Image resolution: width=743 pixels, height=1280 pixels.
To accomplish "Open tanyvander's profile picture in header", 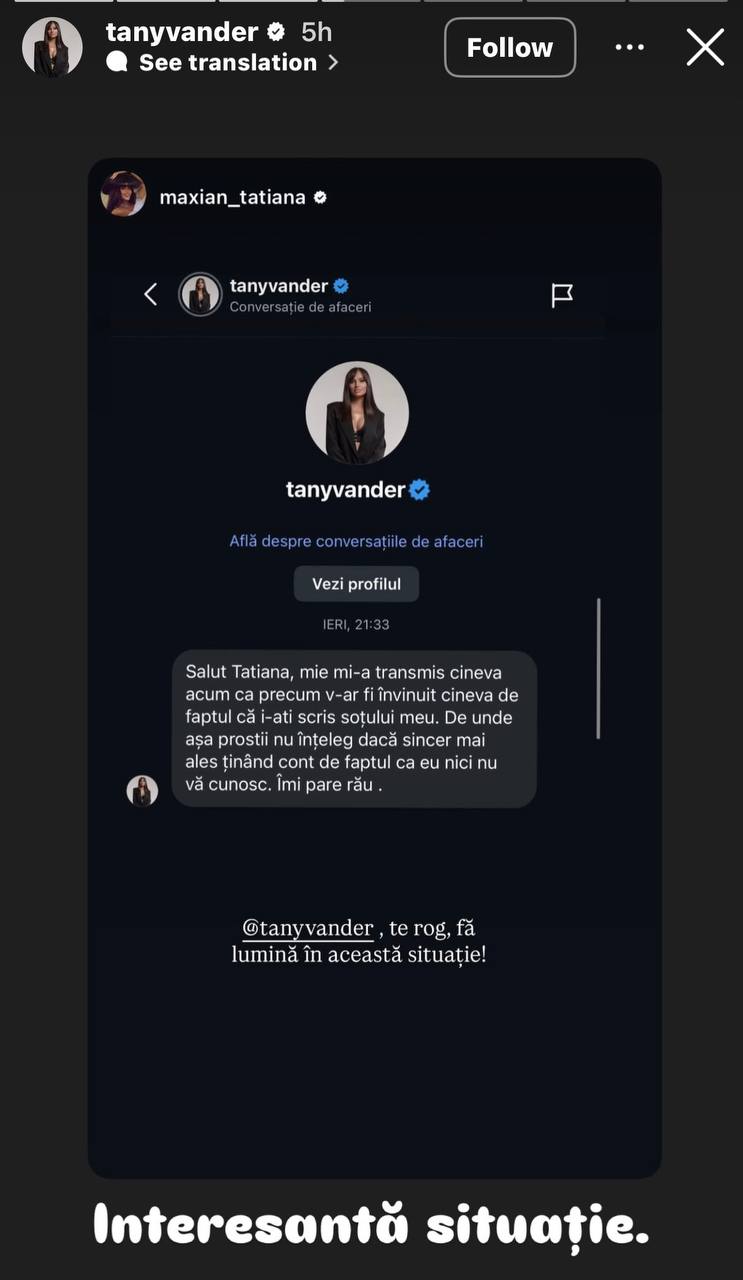I will (52, 47).
